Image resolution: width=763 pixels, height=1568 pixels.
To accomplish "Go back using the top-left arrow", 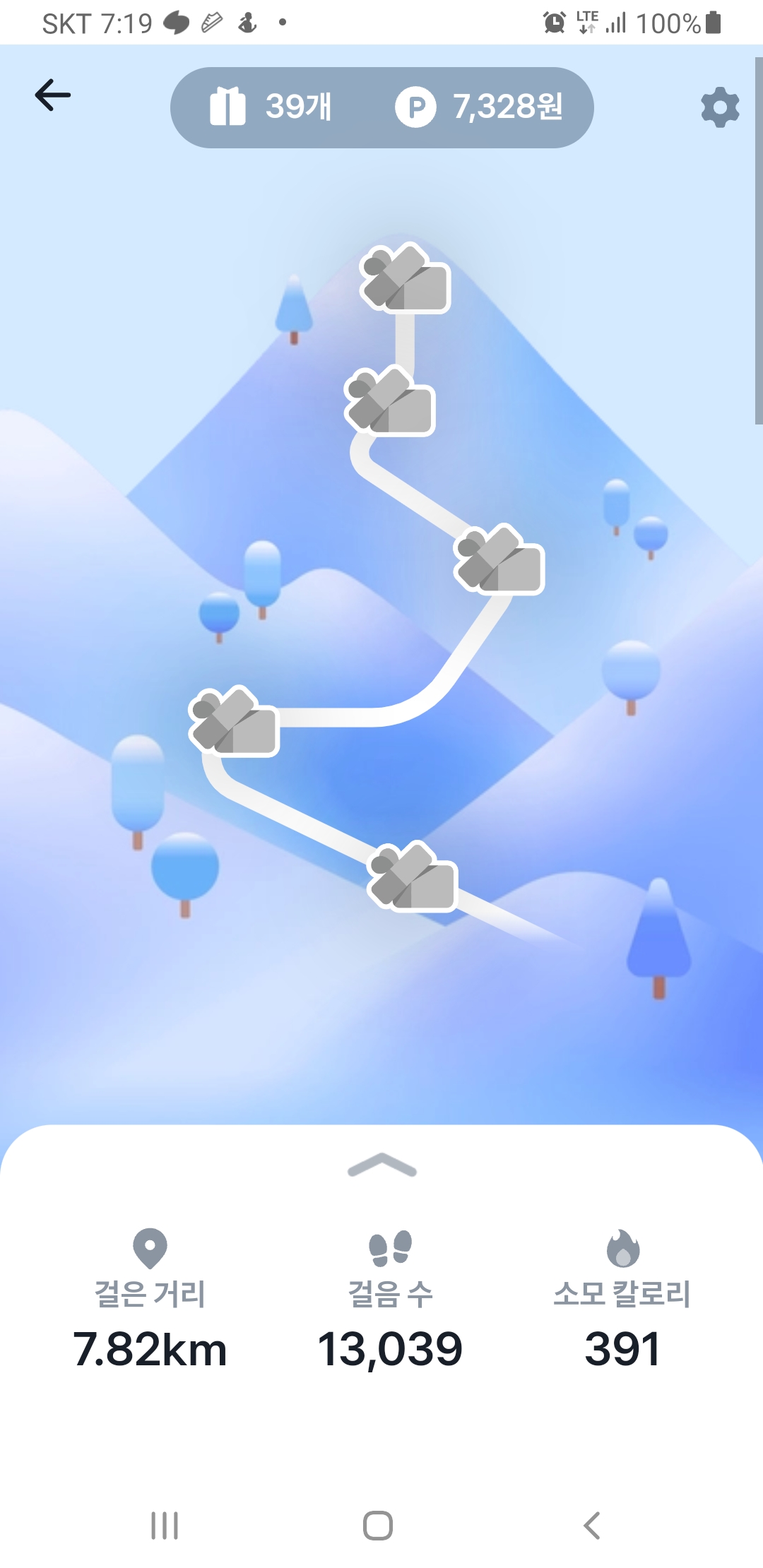I will click(x=53, y=95).
